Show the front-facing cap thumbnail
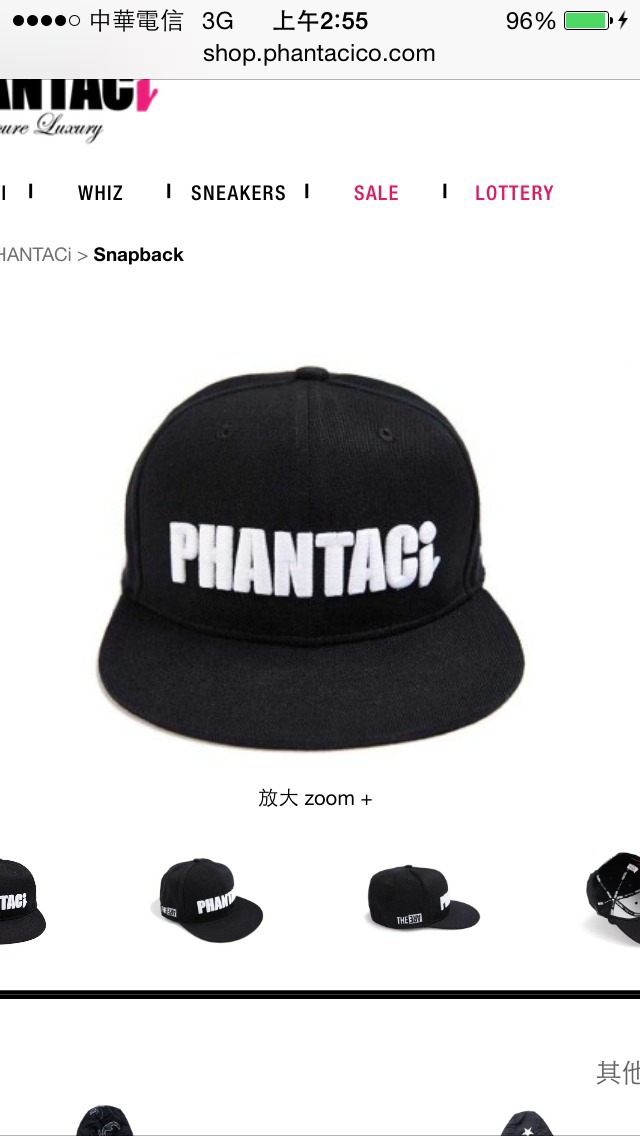Screen dimensions: 640x1136 click(20, 901)
